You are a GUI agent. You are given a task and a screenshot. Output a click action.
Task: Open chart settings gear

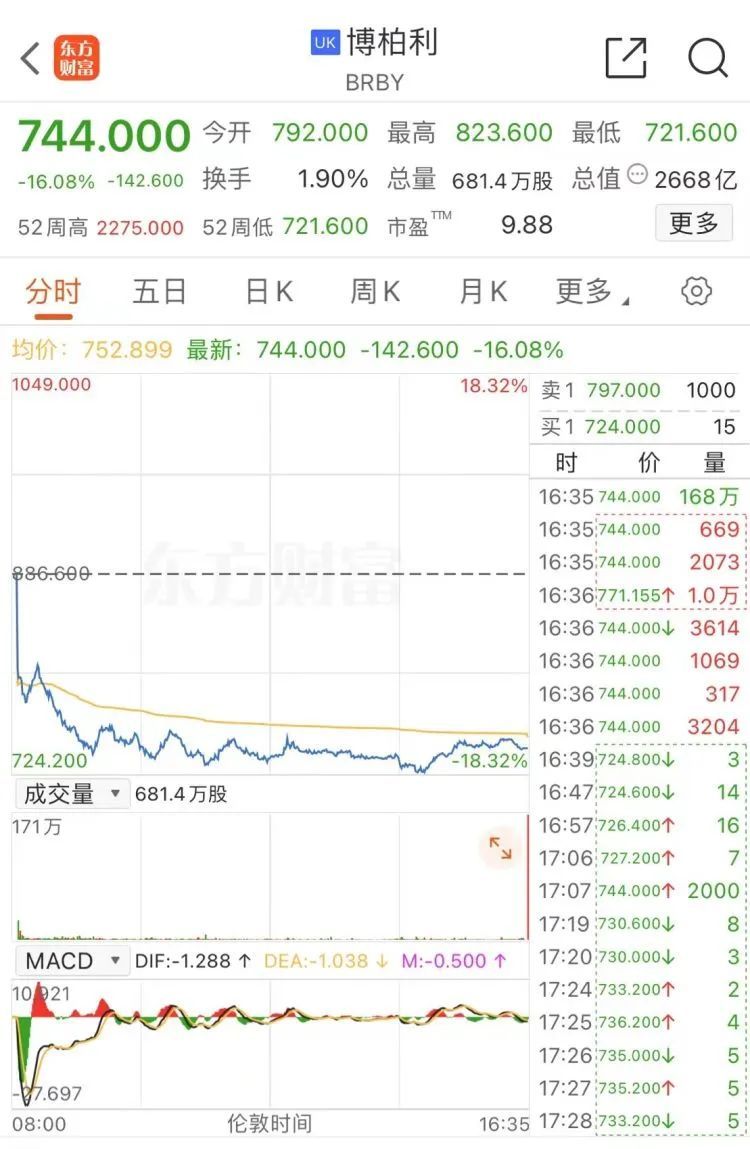click(696, 292)
